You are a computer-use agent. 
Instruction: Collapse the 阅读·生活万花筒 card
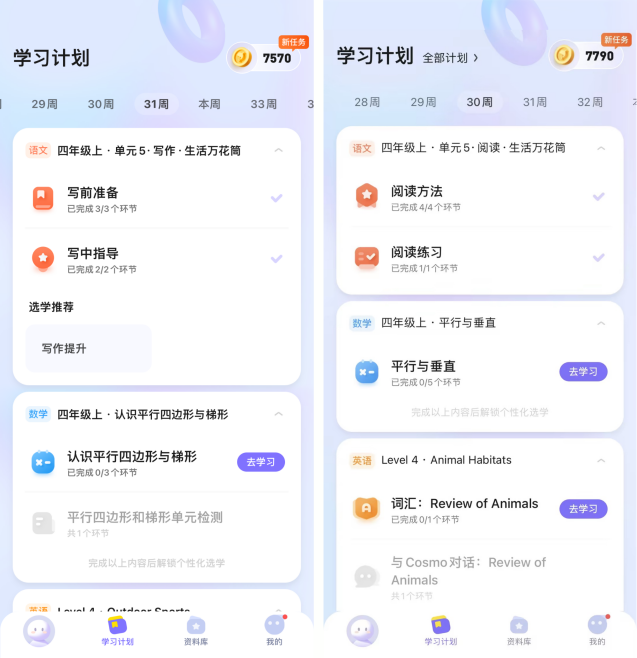point(601,148)
